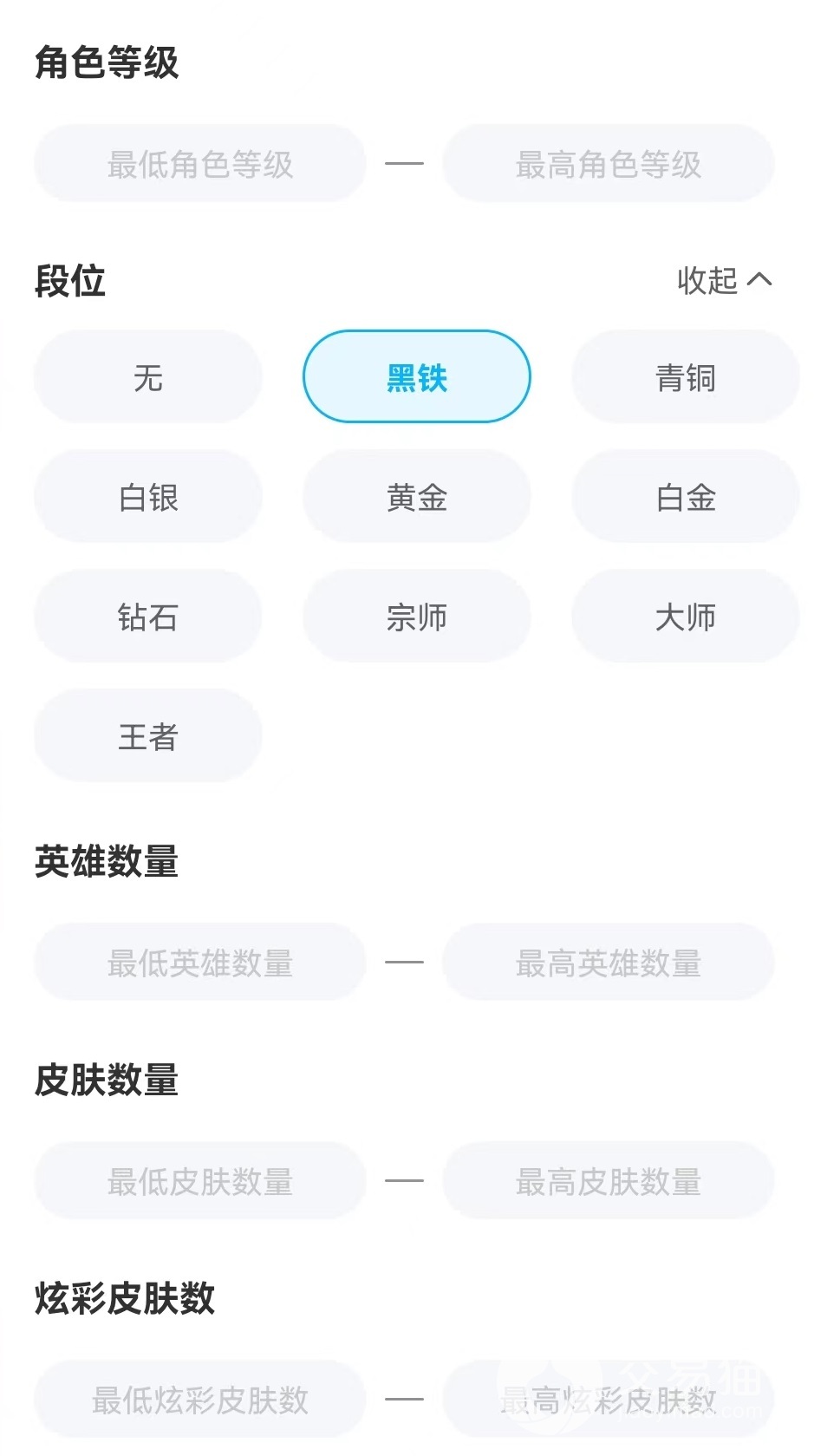
Task: Choose the 钻石 rank chip
Action: pos(147,617)
